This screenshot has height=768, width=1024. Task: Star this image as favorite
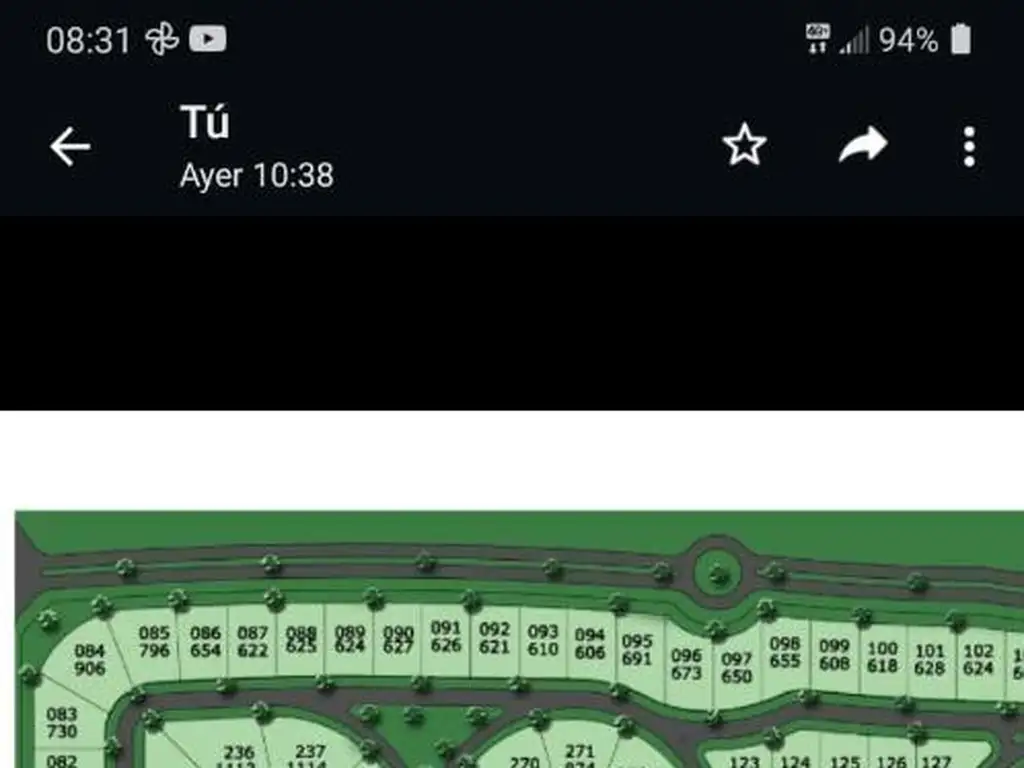tap(745, 146)
